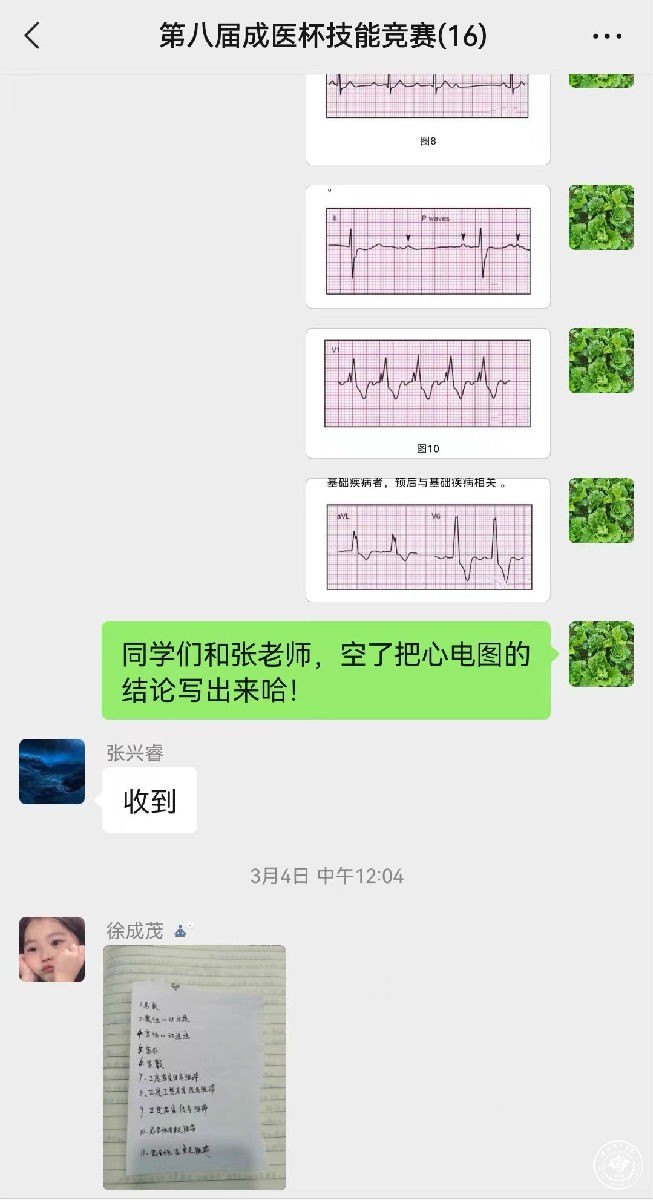The width and height of the screenshot is (653, 1200).
Task: Open the ECG image labeled 图10
Action: 428,393
